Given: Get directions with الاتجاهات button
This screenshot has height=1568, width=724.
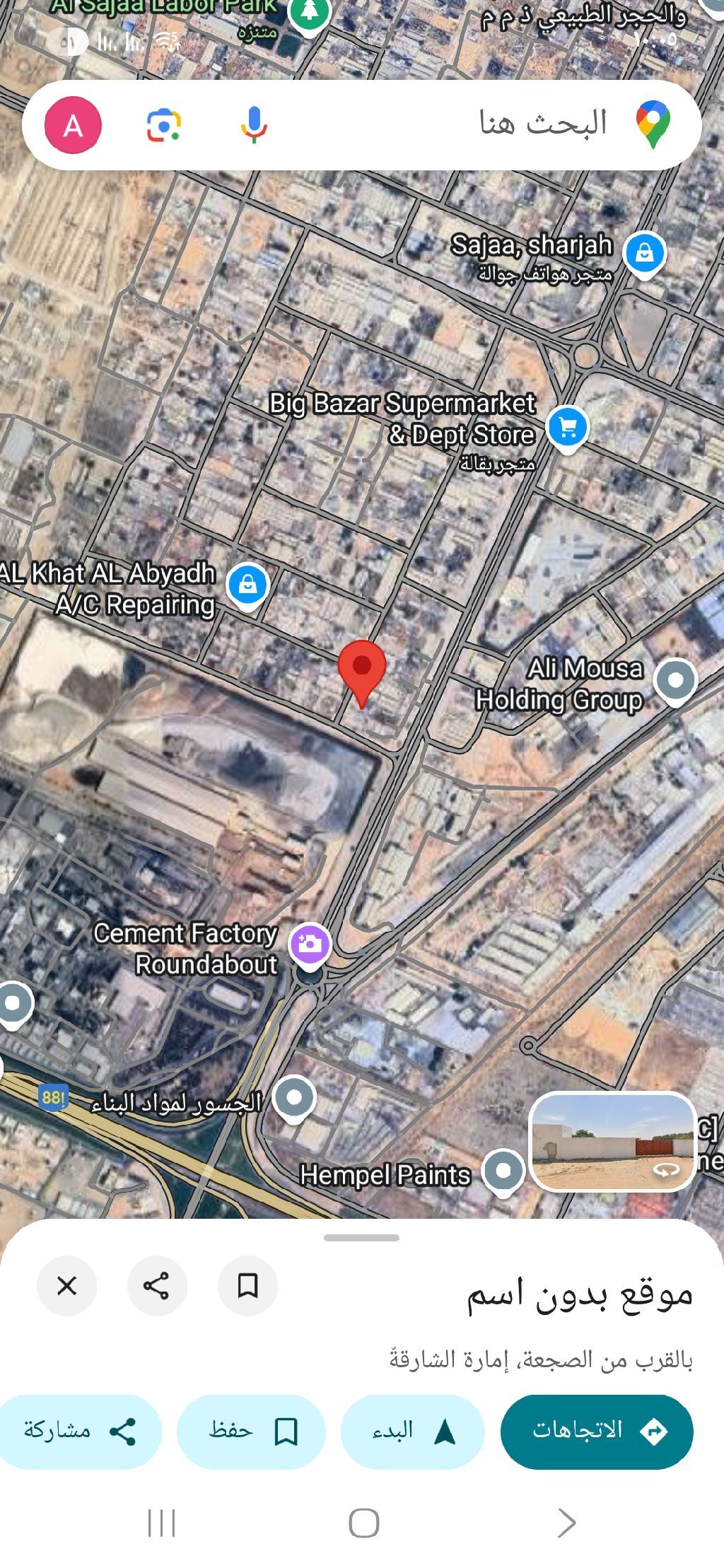Looking at the screenshot, I should pos(596,1431).
